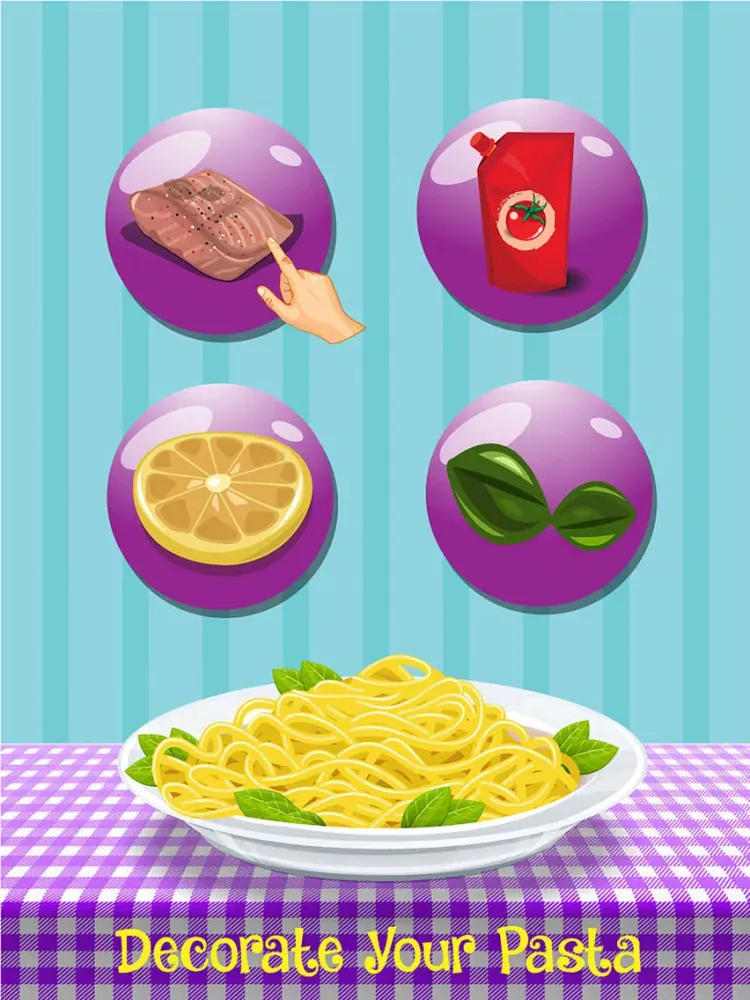Pick the basil leaves bubble
Image resolution: width=750 pixels, height=1000 pixels.
pyautogui.click(x=540, y=496)
